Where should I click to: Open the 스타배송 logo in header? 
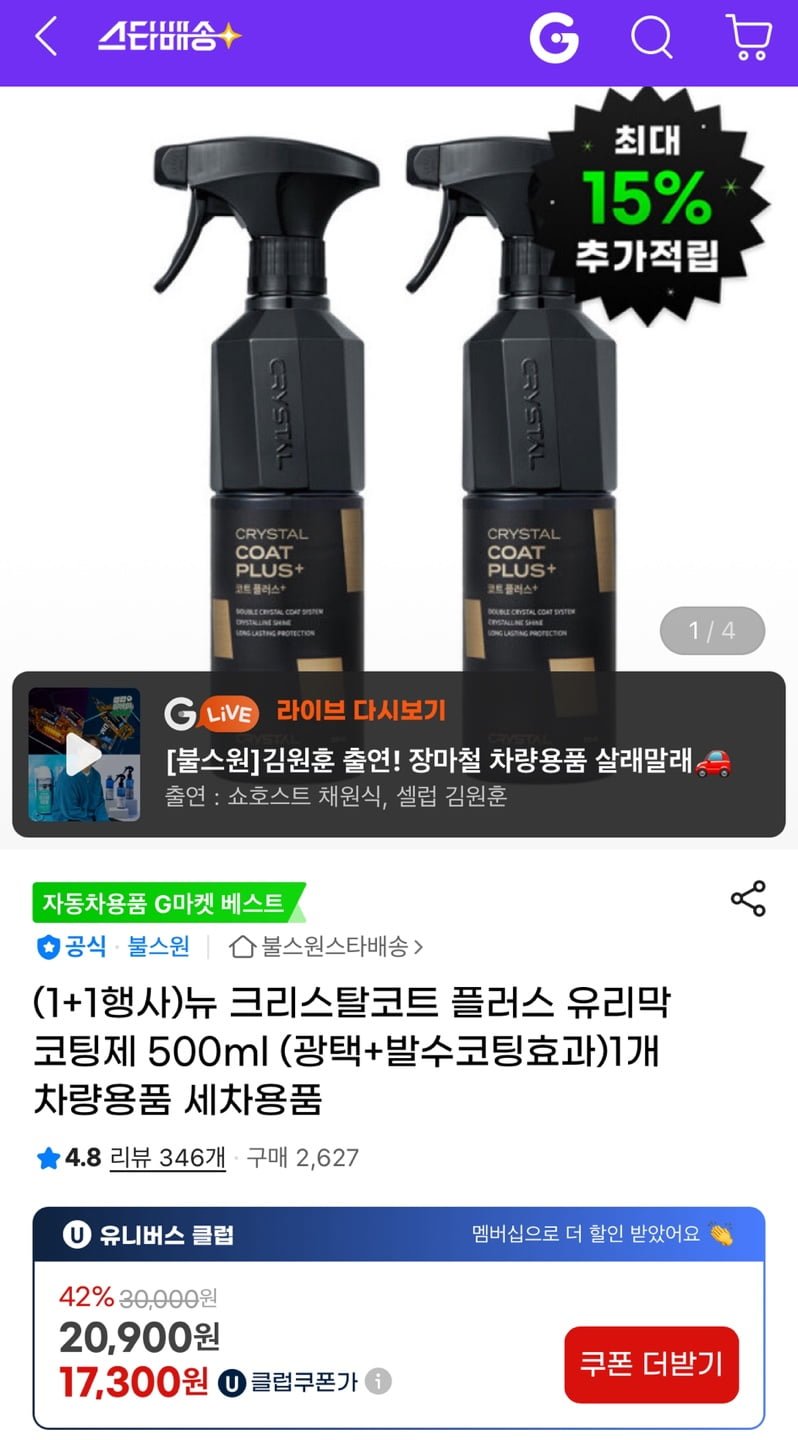pos(169,38)
